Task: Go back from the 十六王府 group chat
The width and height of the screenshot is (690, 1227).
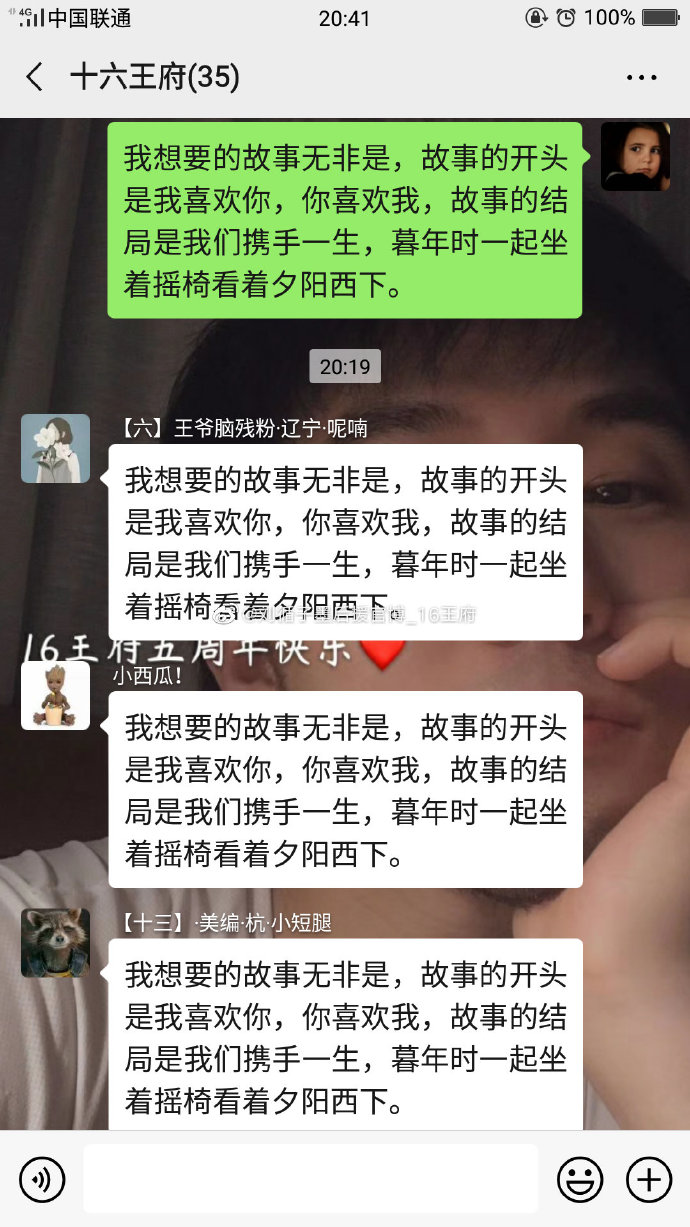Action: (x=35, y=77)
